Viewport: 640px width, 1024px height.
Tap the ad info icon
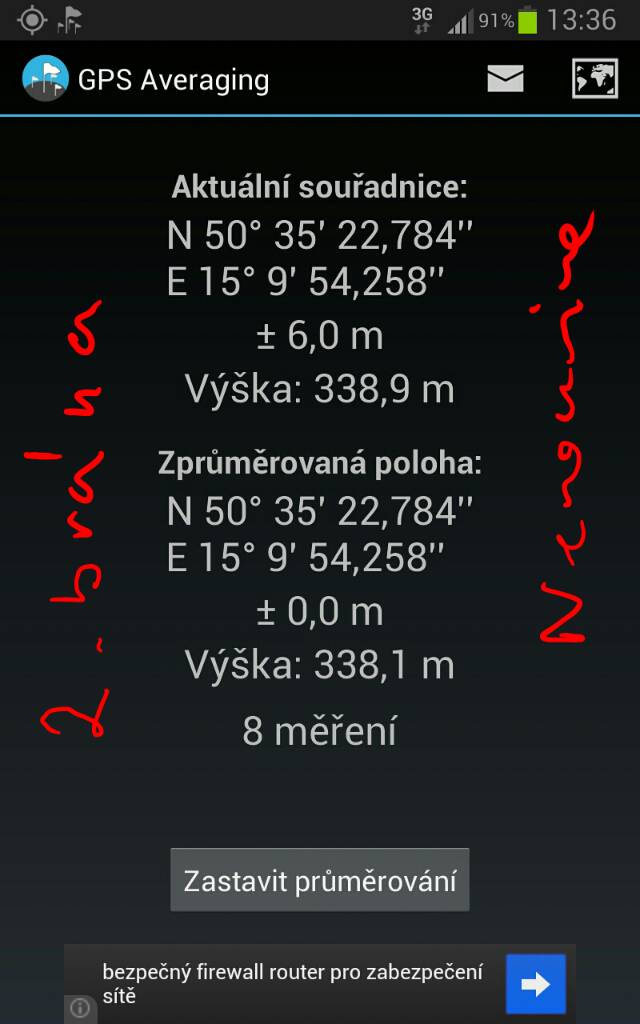coord(80,1008)
